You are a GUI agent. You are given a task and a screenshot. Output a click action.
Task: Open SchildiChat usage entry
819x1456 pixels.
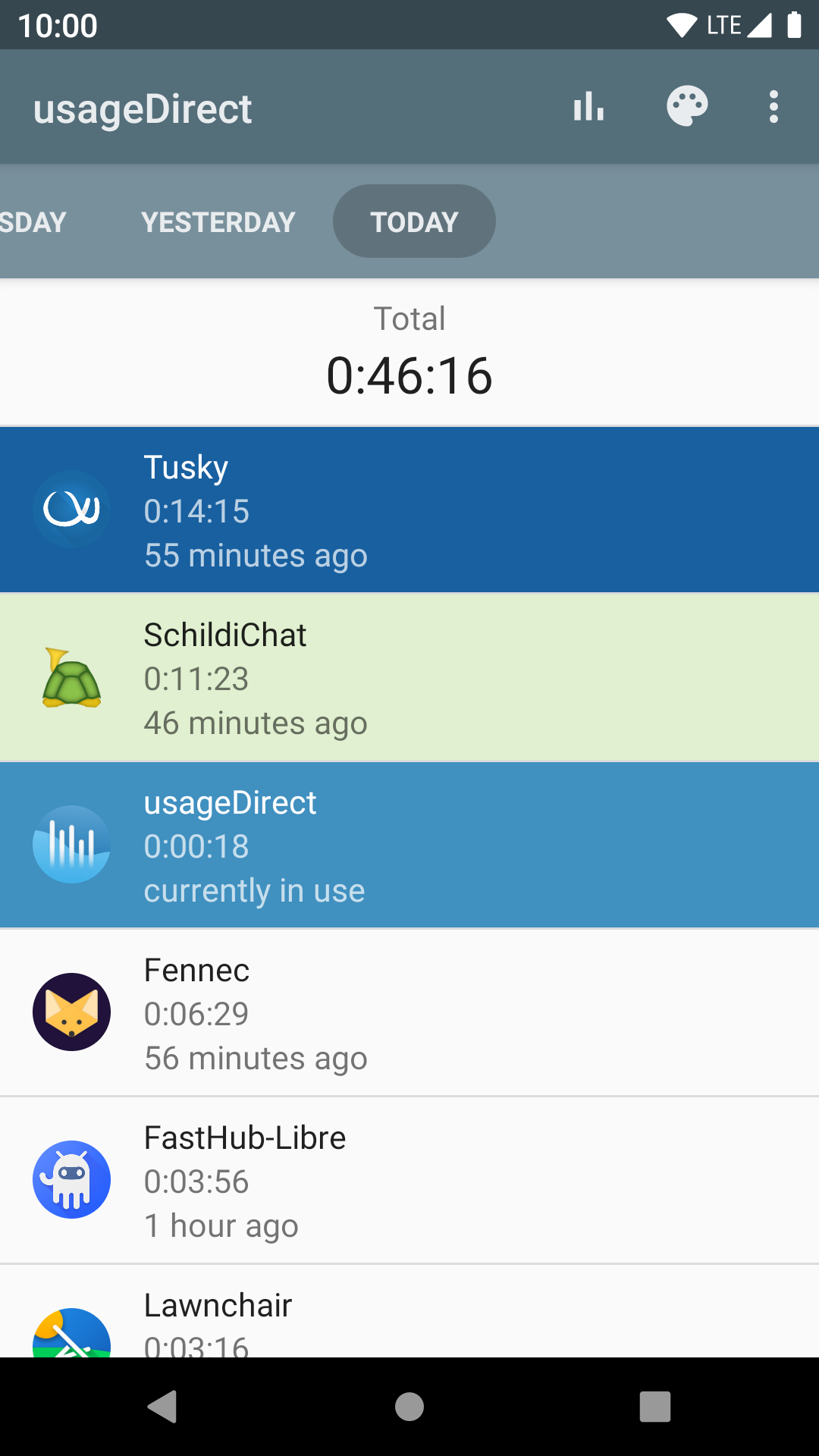[409, 677]
